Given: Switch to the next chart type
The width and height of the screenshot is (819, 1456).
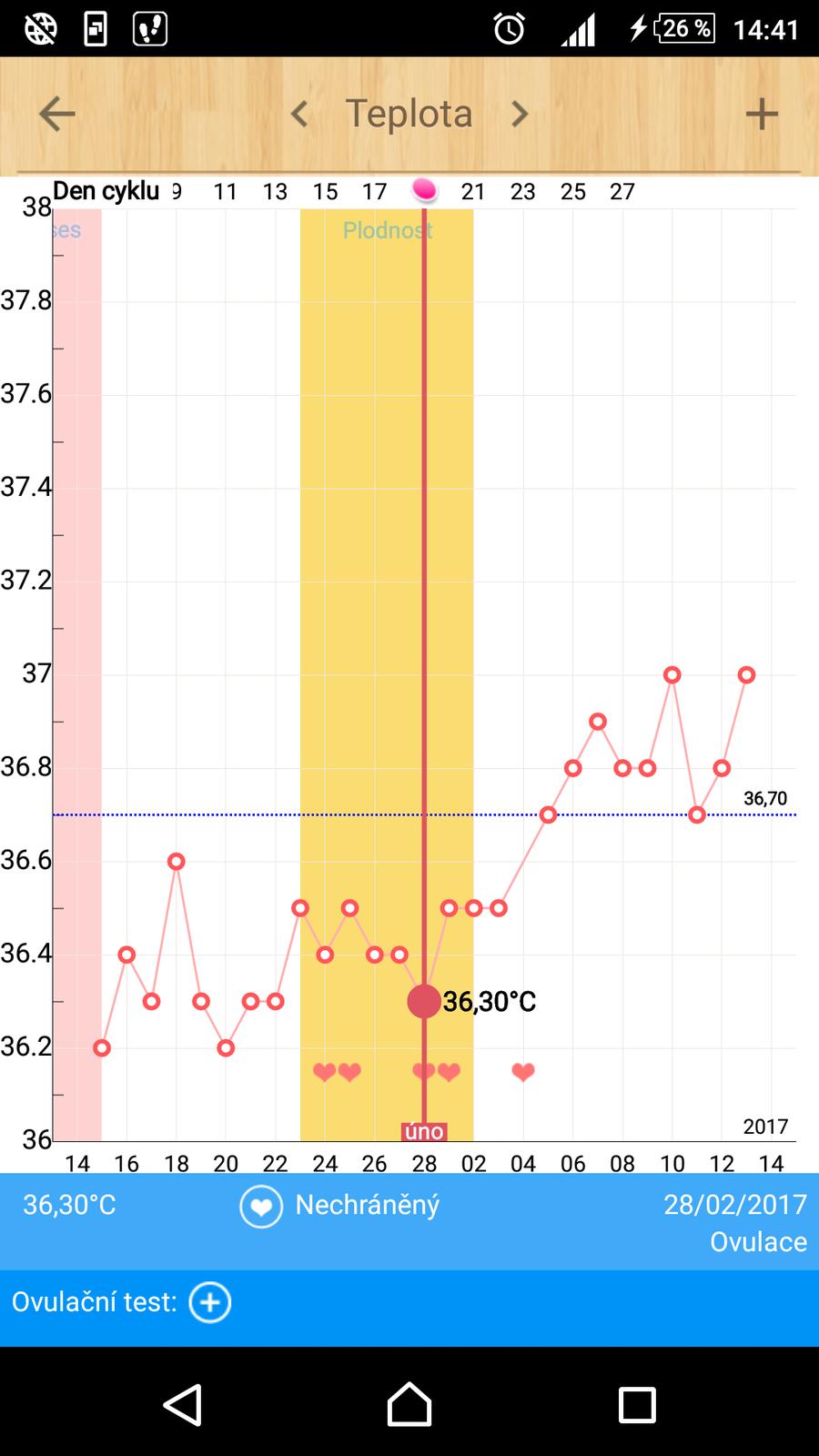Looking at the screenshot, I should tap(520, 114).
